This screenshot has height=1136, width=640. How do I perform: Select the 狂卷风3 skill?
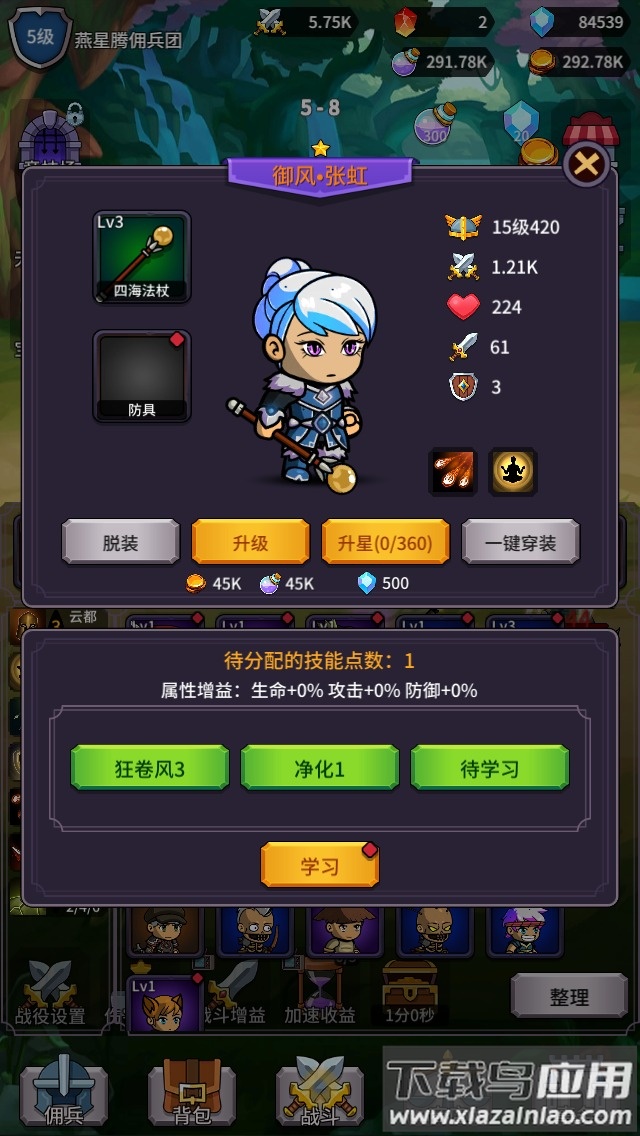149,768
